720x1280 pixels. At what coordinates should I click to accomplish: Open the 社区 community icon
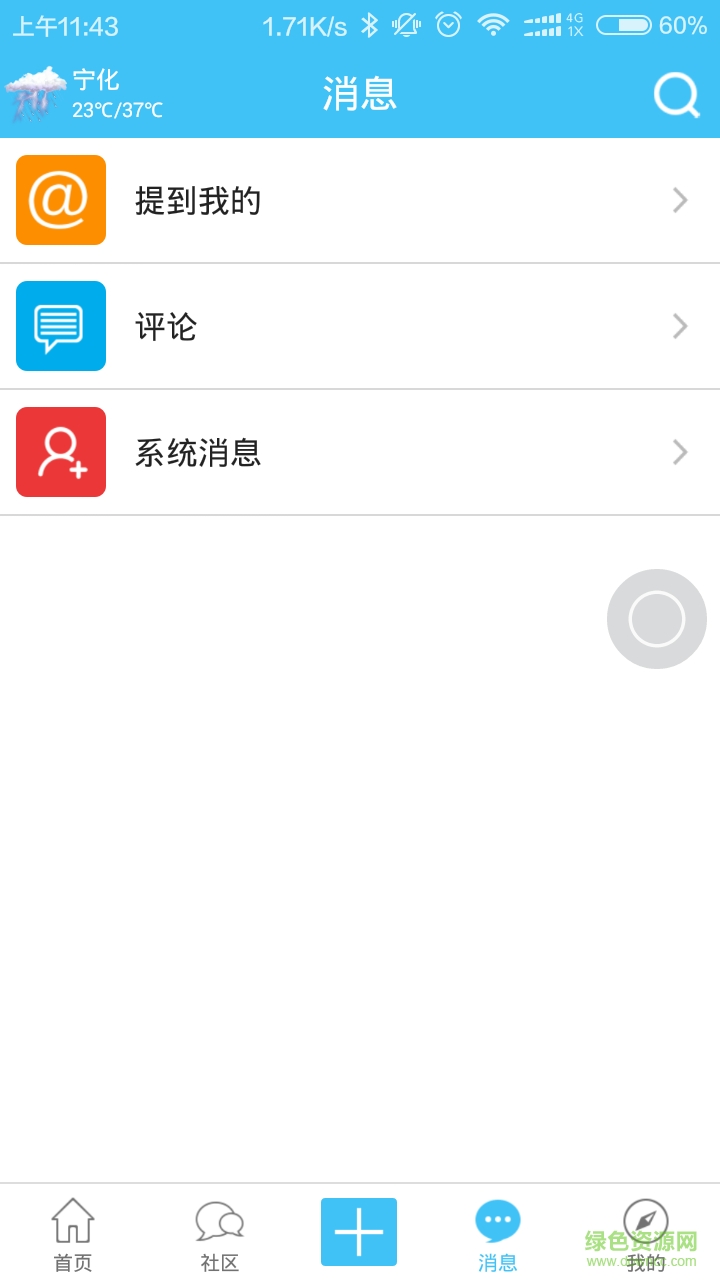click(x=219, y=1220)
